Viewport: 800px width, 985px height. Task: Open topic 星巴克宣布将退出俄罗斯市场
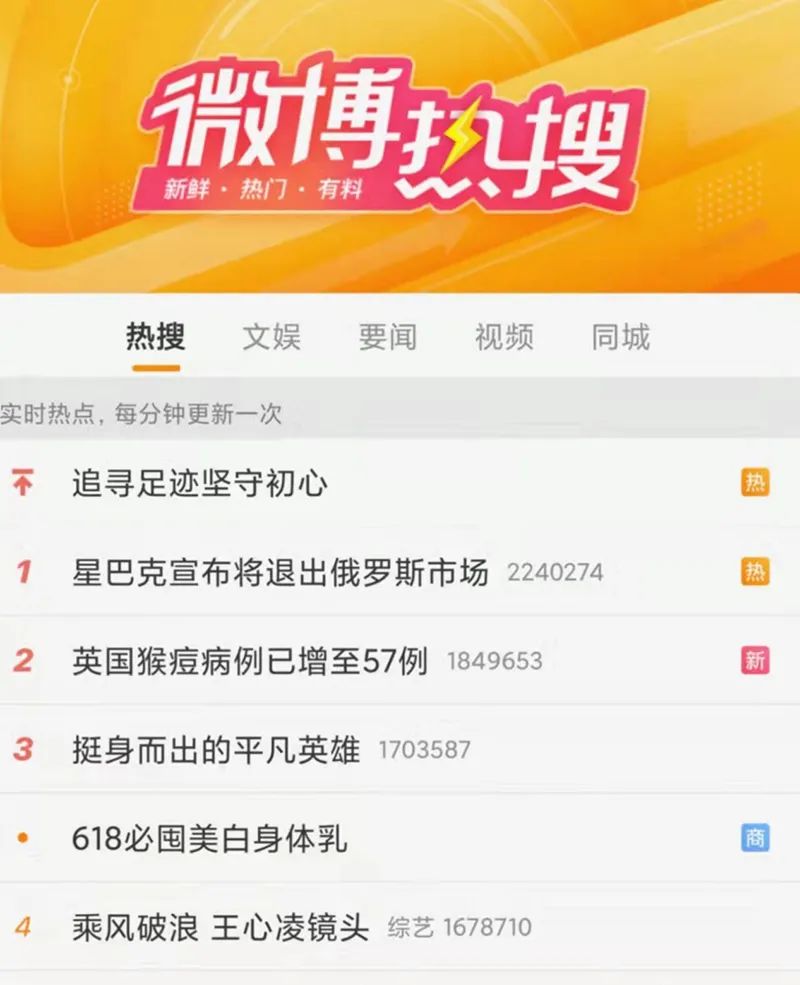pos(280,572)
